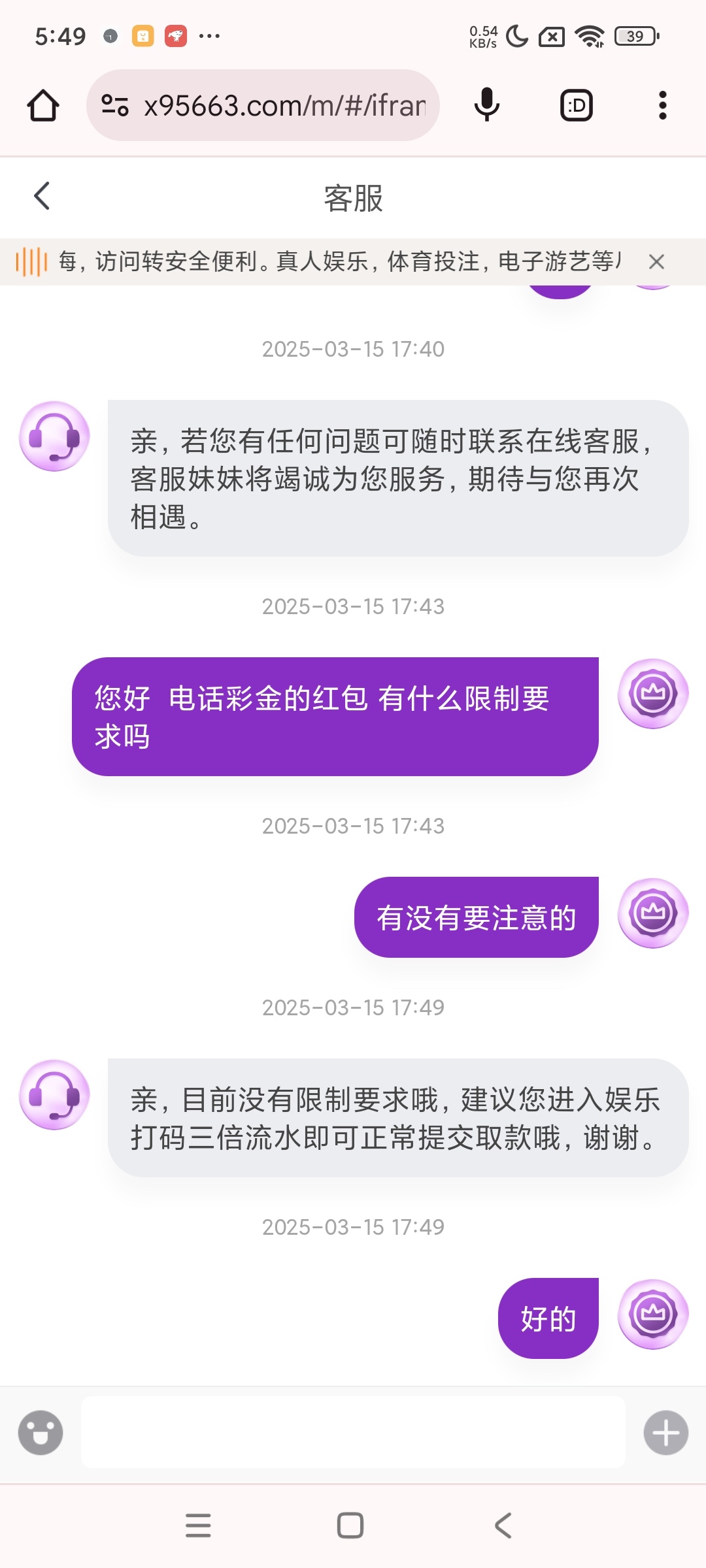Dismiss the scrolling announcement banner
This screenshot has width=706, height=1568.
656,262
